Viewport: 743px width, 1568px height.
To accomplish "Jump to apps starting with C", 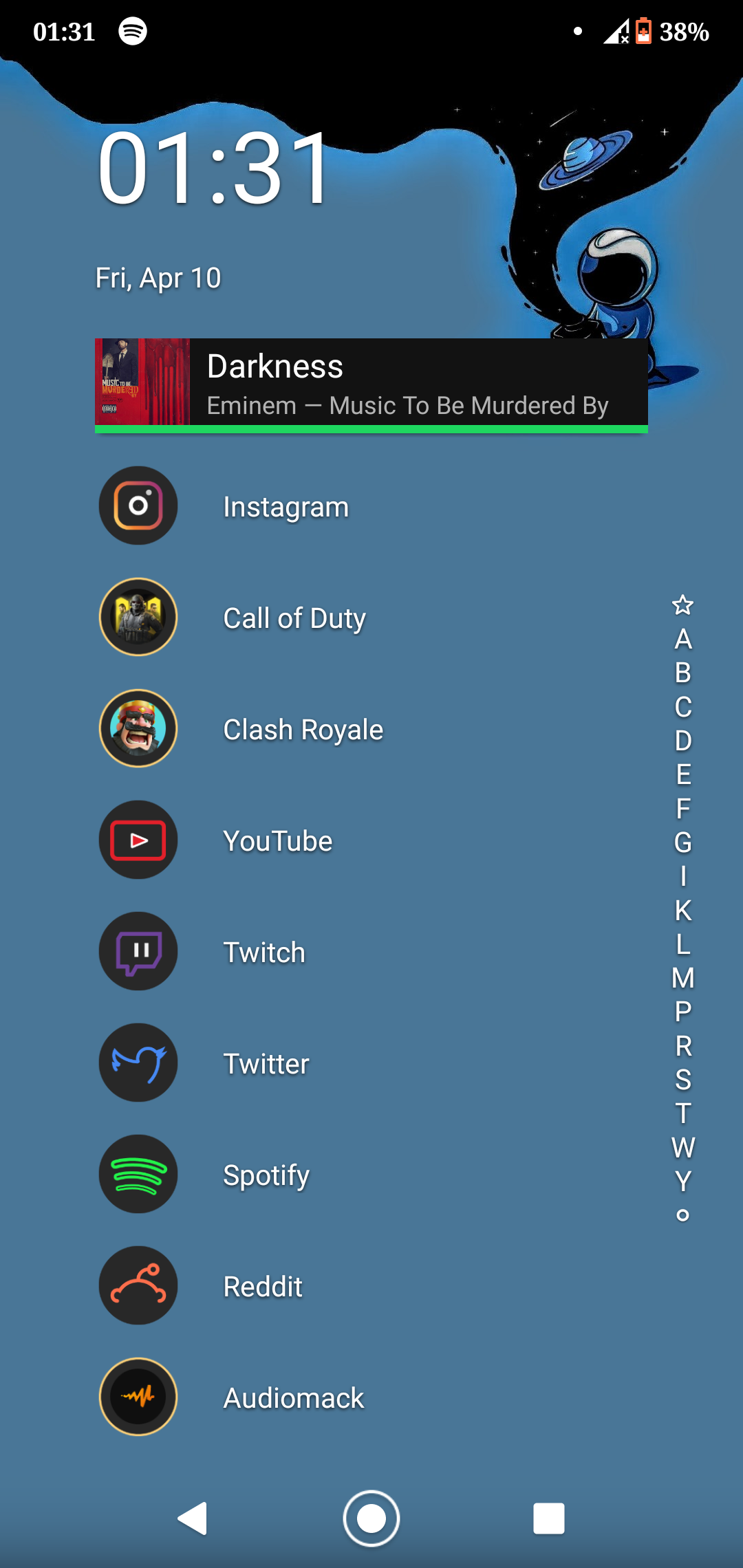I will pos(682,705).
